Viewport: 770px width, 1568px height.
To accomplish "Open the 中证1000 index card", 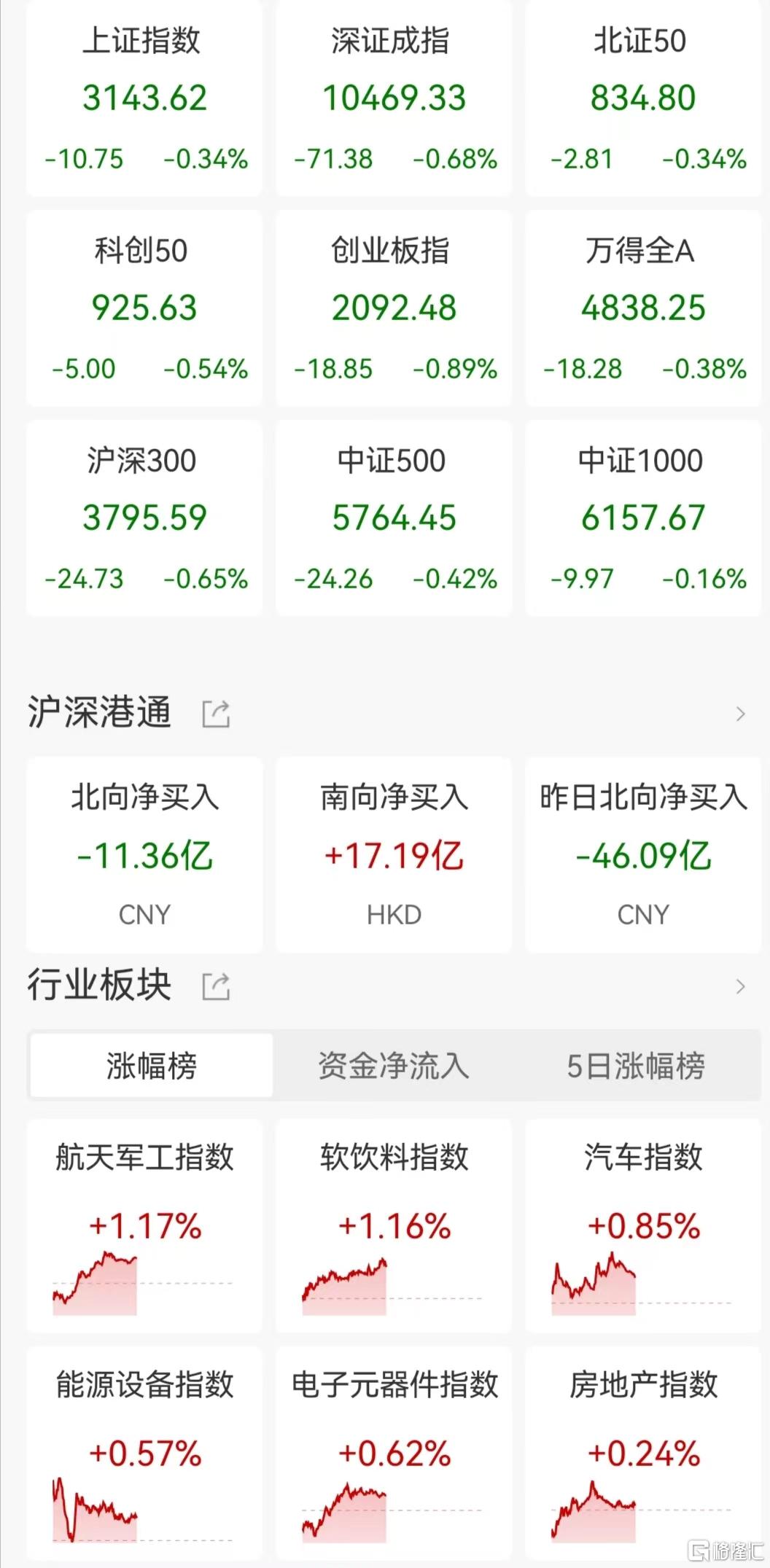I will pyautogui.click(x=642, y=518).
